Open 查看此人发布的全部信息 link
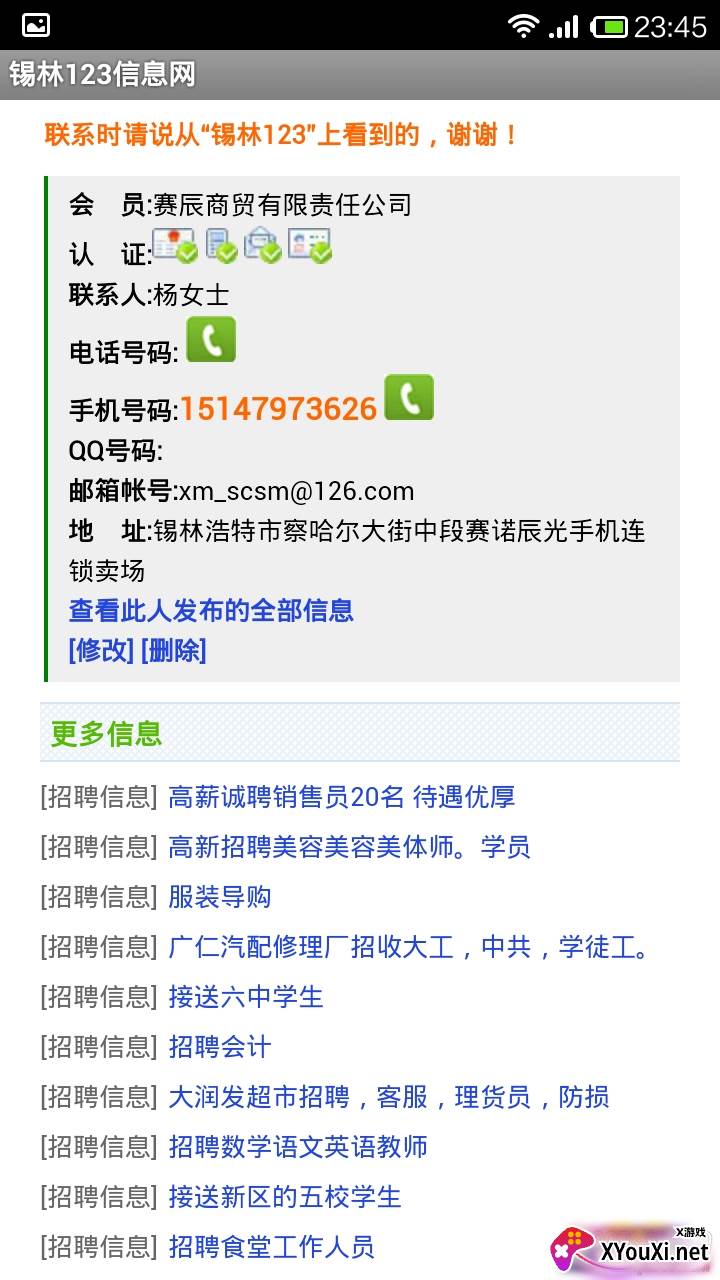The image size is (720, 1280). (x=211, y=610)
